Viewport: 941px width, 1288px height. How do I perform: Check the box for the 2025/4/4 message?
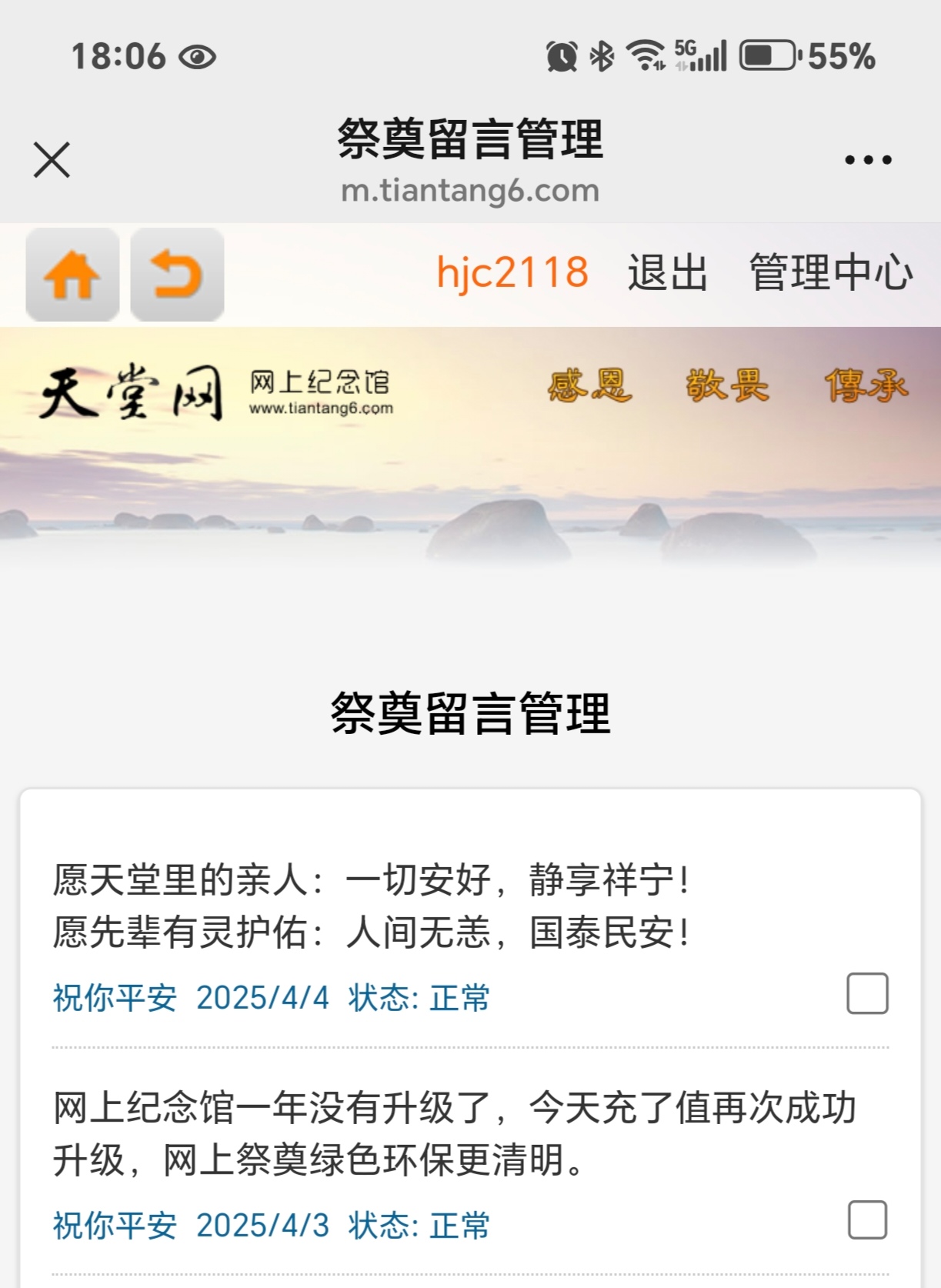pos(867,993)
